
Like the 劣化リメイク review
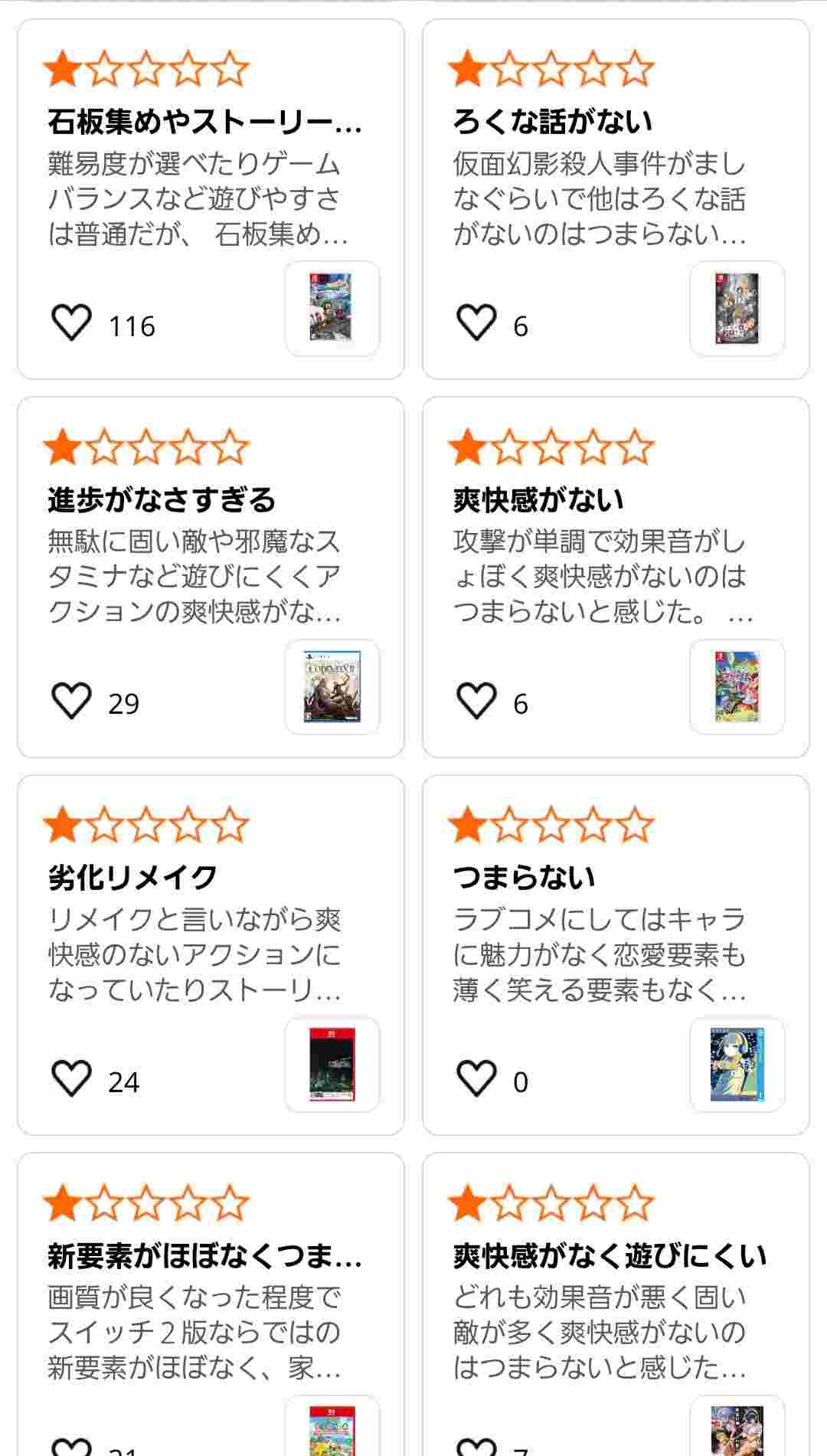coord(71,1078)
